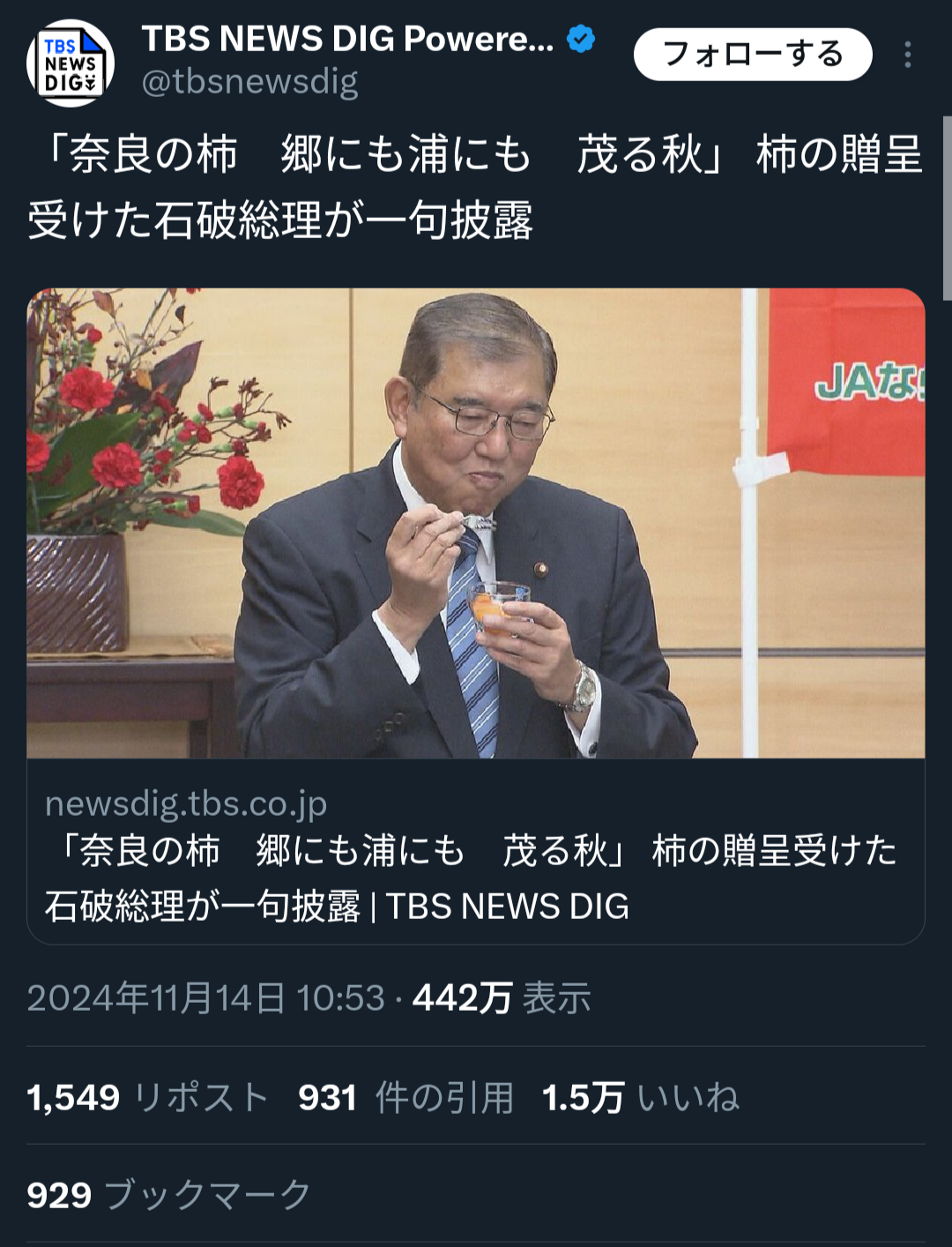Open the TBS NEWS DIG profile avatar
Image resolution: width=952 pixels, height=1247 pixels.
coord(71,63)
